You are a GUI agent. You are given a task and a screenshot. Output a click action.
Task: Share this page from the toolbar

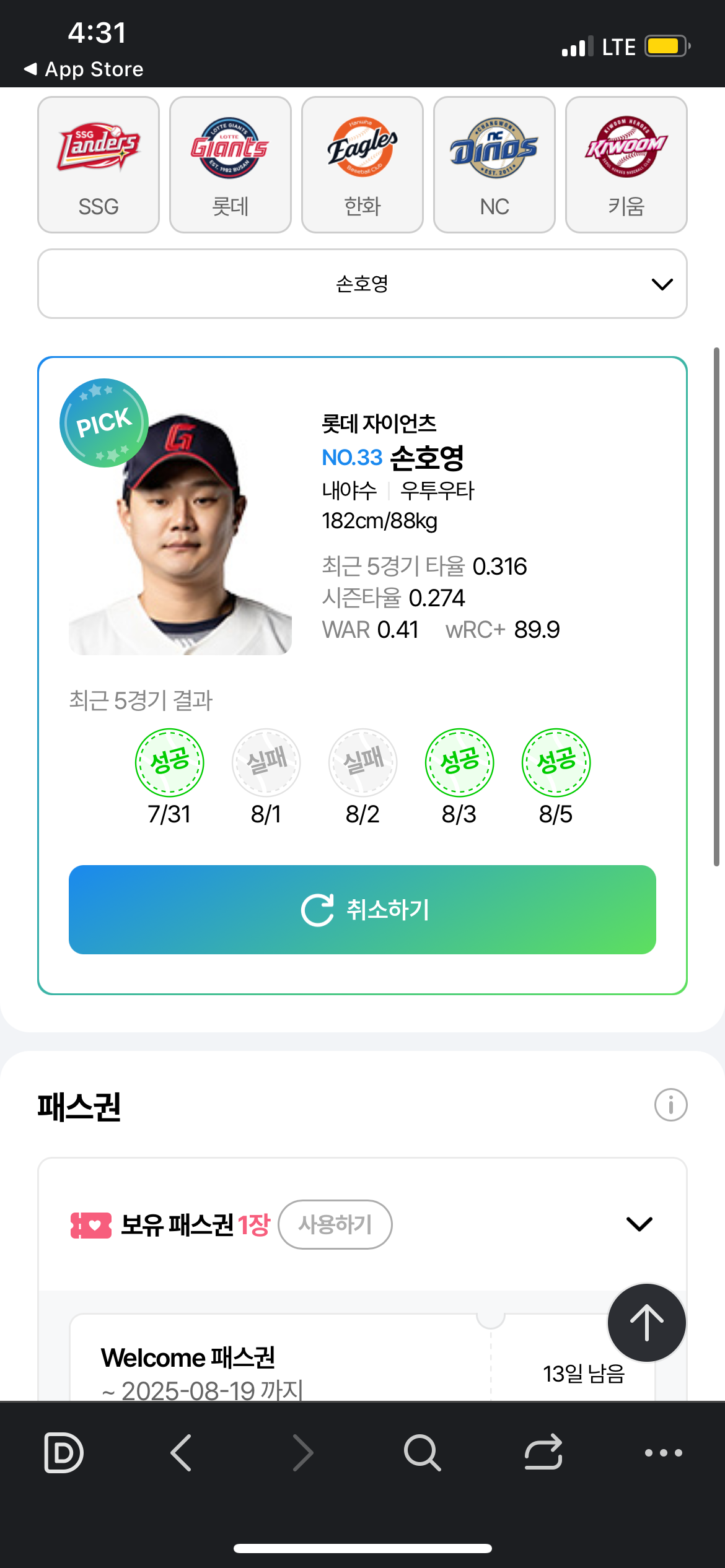[x=543, y=1452]
